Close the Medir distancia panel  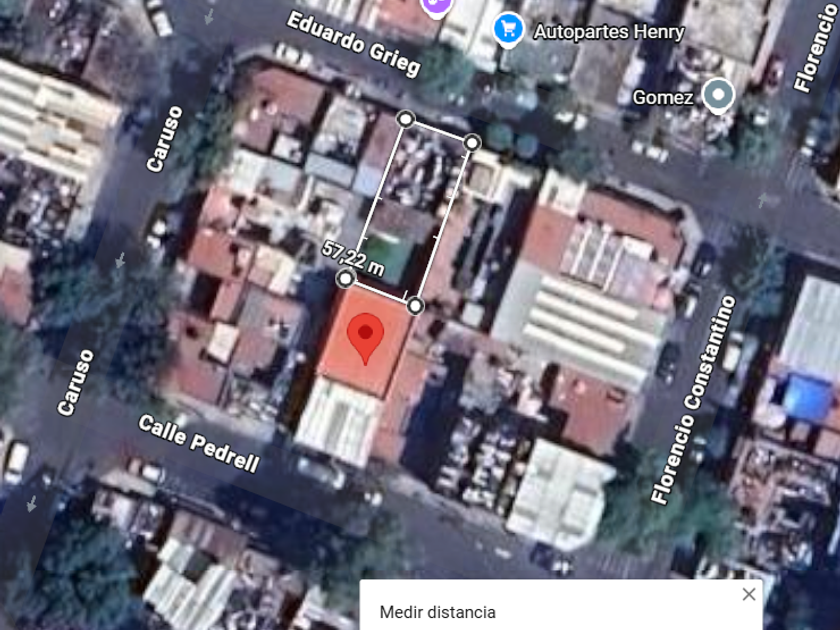(749, 594)
